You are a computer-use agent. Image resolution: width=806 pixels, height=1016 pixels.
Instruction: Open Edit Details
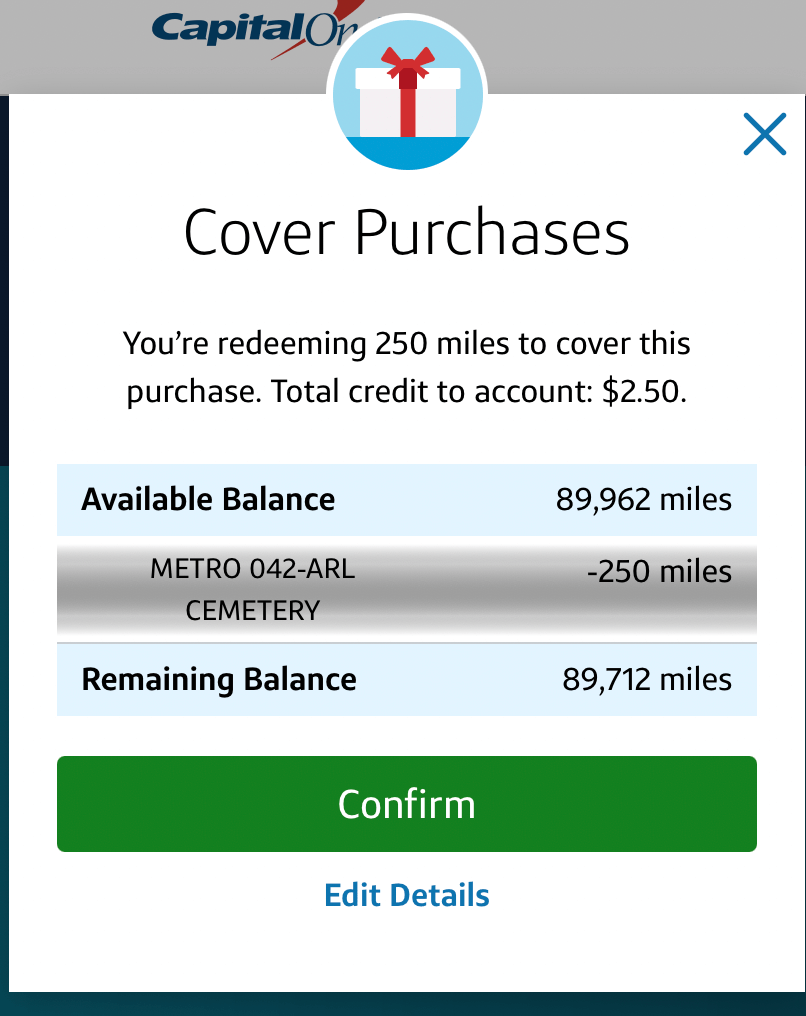point(406,895)
